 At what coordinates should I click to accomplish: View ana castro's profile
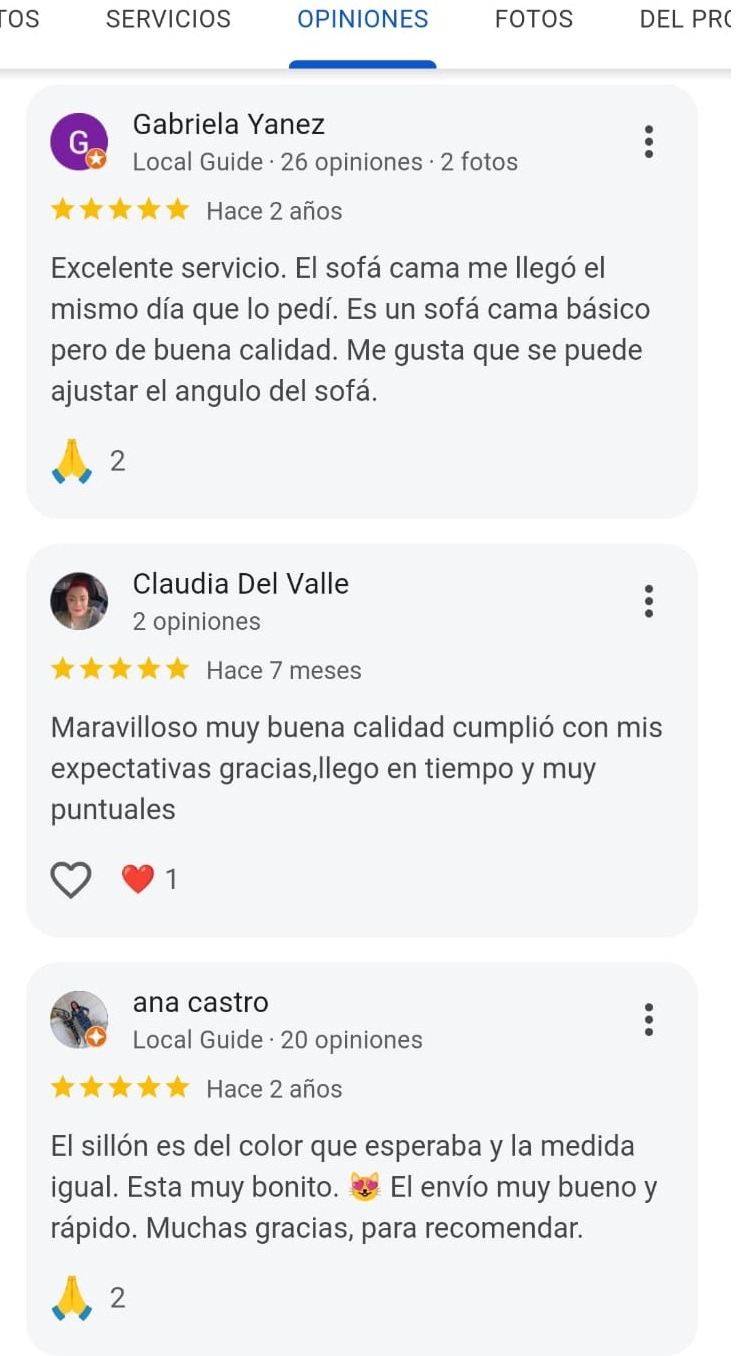pos(79,1019)
